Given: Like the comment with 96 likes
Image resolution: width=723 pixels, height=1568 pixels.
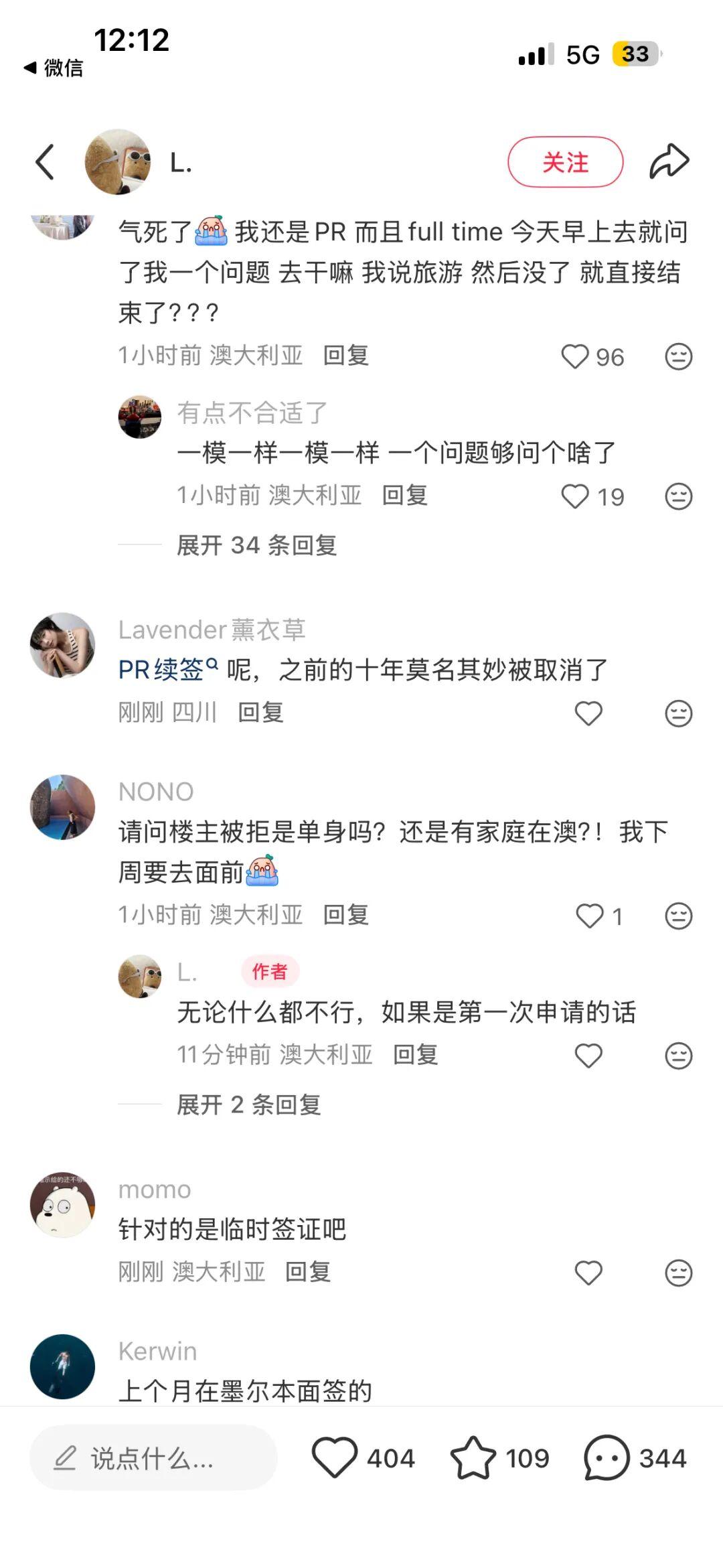Looking at the screenshot, I should click(575, 356).
